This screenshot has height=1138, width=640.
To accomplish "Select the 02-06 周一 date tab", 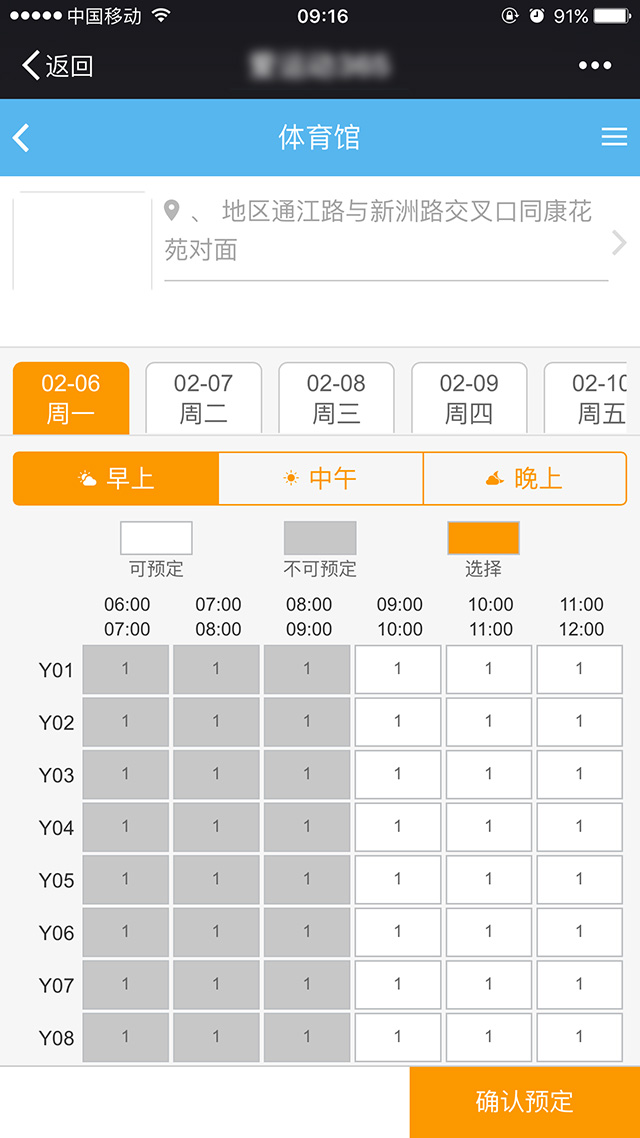I will [71, 398].
